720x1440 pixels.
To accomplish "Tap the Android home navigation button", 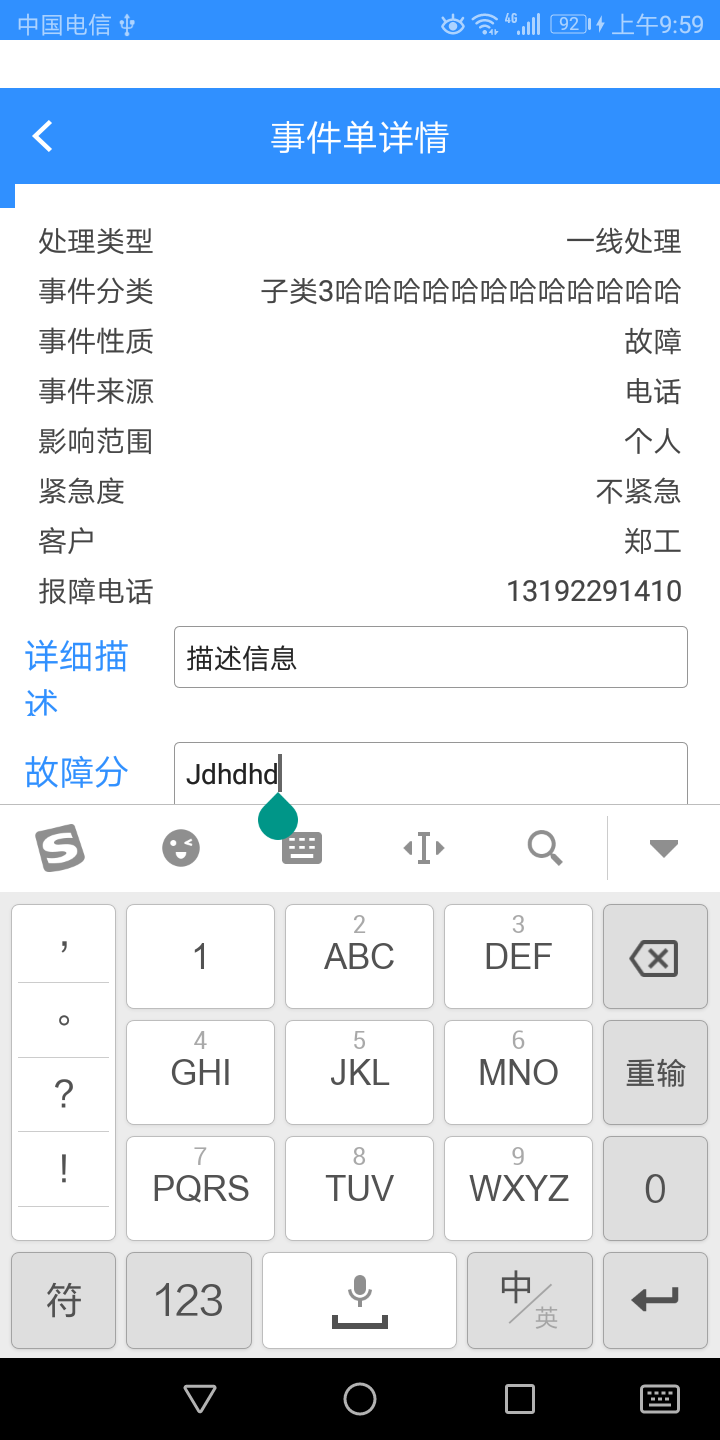I will [360, 1400].
